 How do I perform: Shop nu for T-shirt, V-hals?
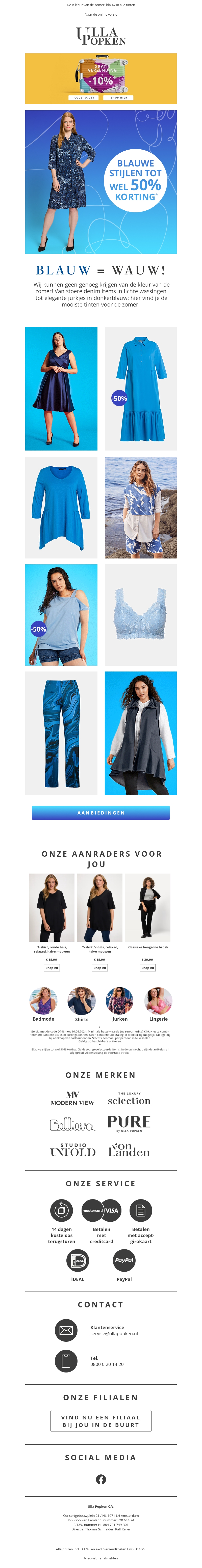[100, 967]
